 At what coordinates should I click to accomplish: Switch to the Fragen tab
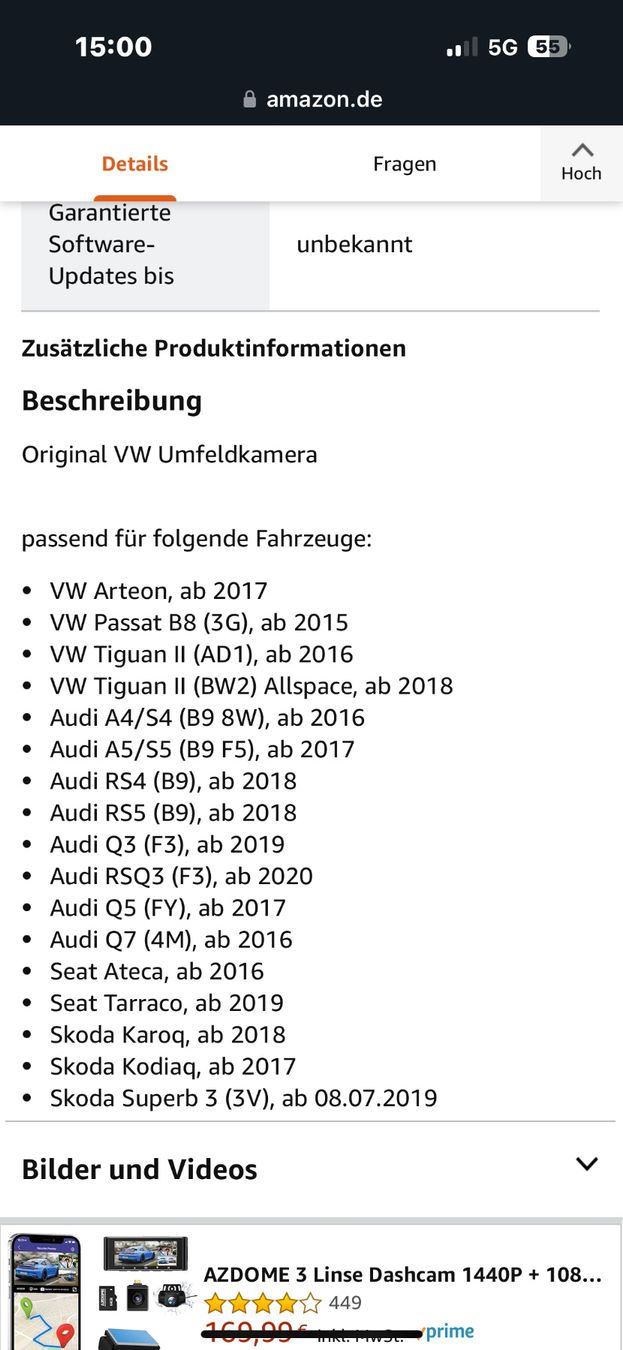pyautogui.click(x=404, y=164)
